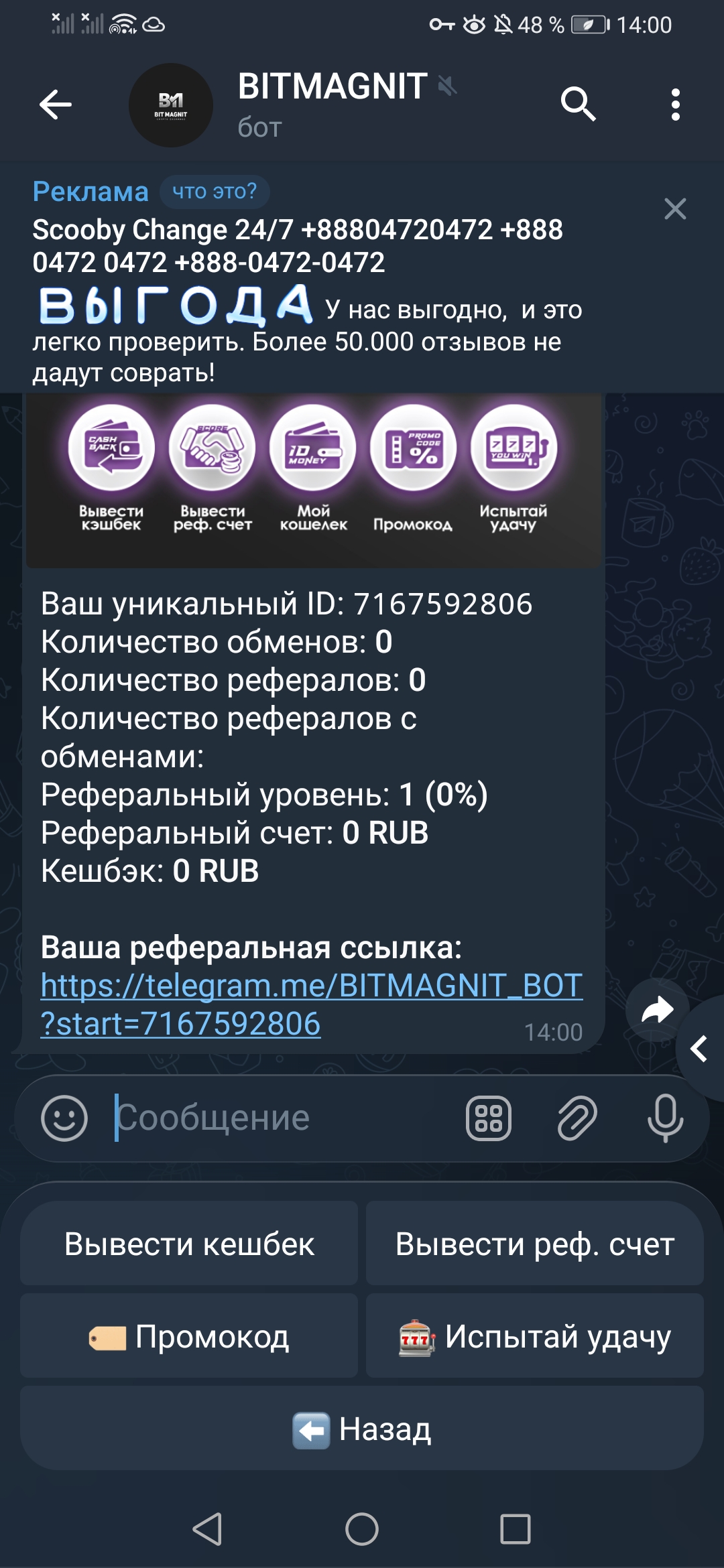This screenshot has width=724, height=1568.
Task: Go to the system home screen
Action: 362,1530
